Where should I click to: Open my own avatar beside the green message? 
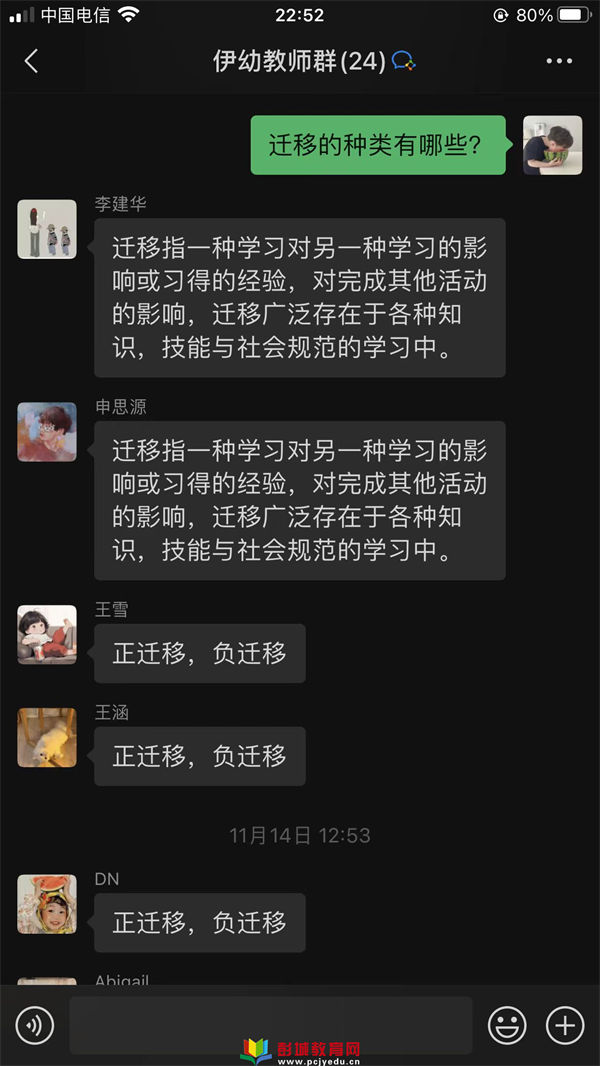pos(552,145)
